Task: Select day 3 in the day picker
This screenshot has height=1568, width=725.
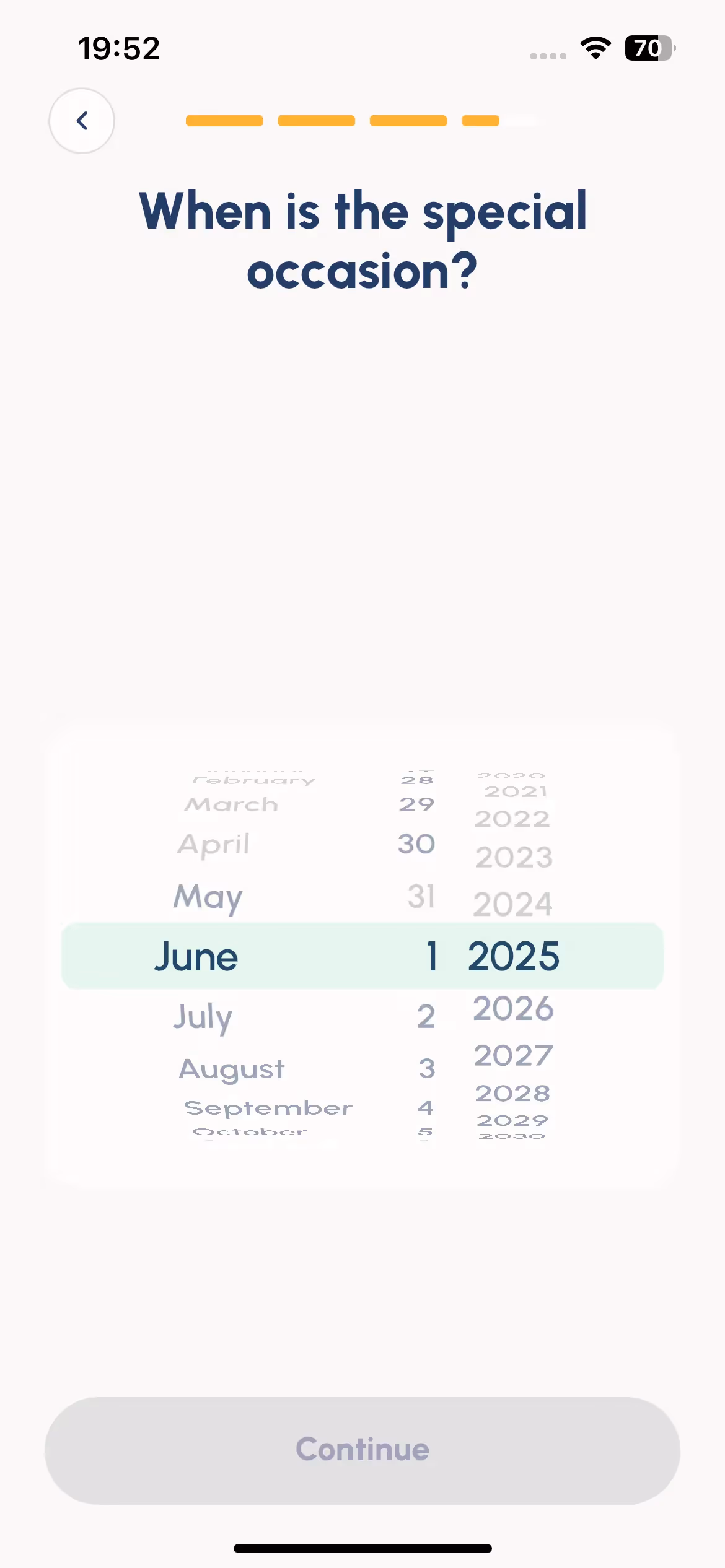Action: tap(426, 1068)
